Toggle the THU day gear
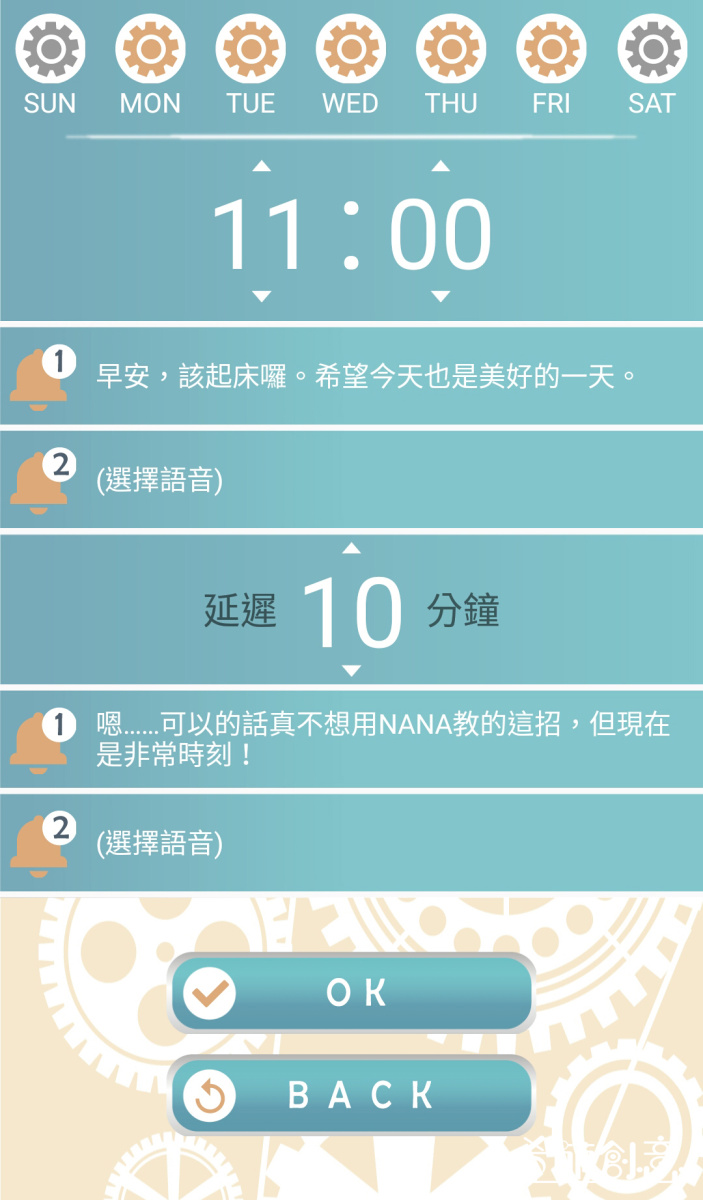 tap(451, 48)
